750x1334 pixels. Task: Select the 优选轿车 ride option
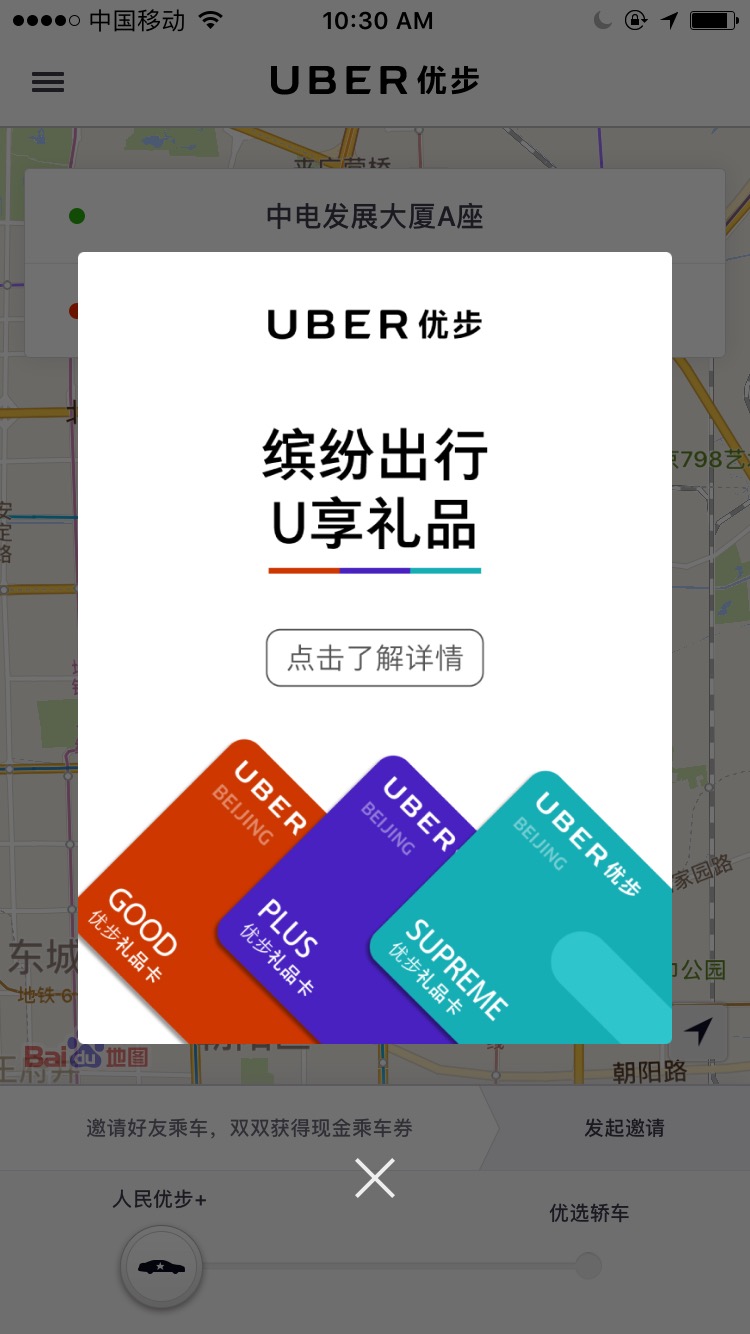coord(589,1213)
